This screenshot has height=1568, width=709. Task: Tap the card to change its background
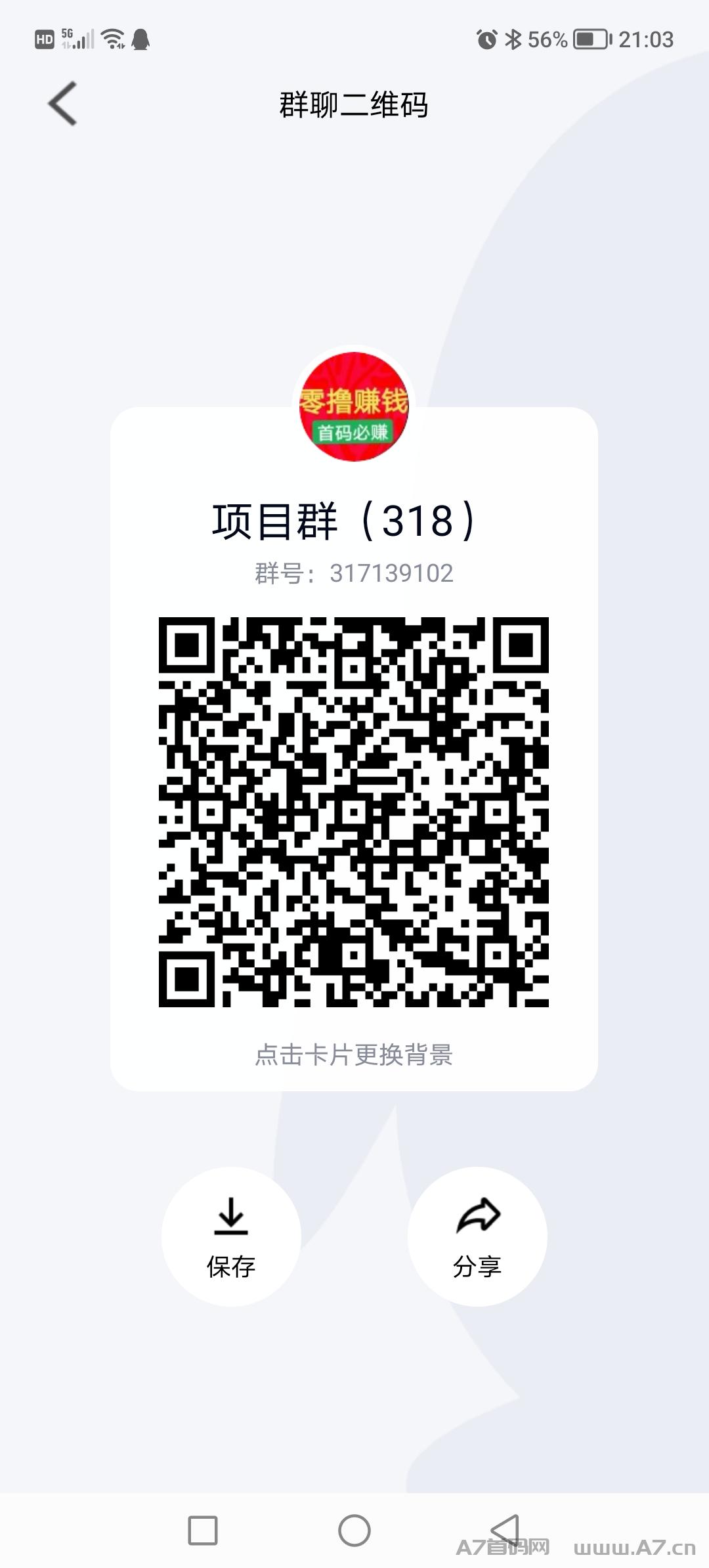point(354,1055)
